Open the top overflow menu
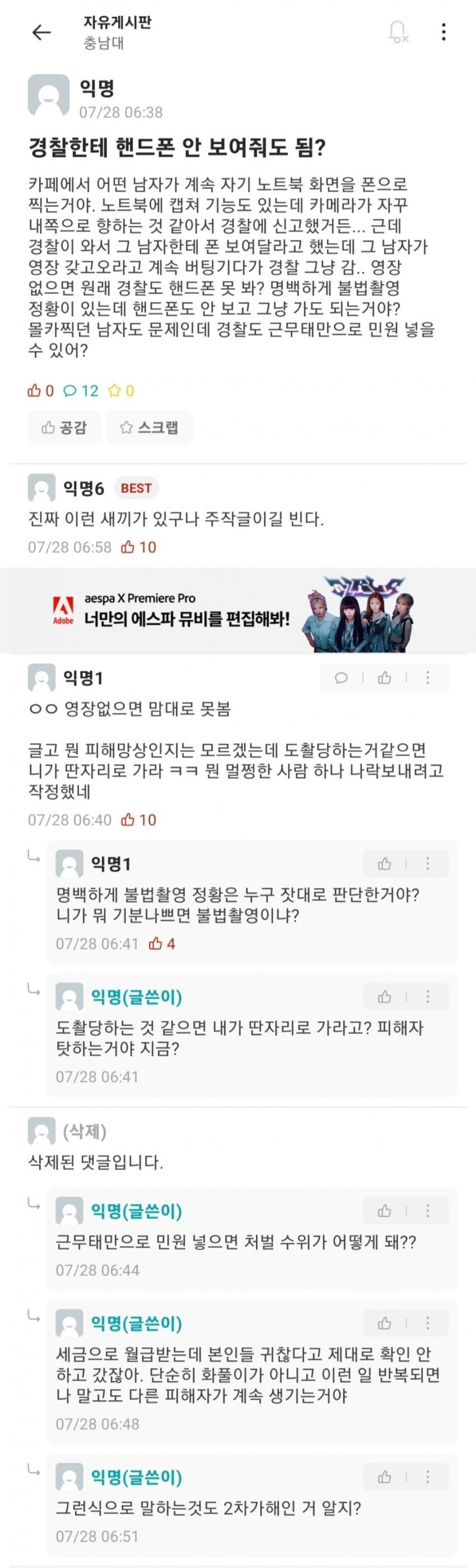 pyautogui.click(x=444, y=32)
